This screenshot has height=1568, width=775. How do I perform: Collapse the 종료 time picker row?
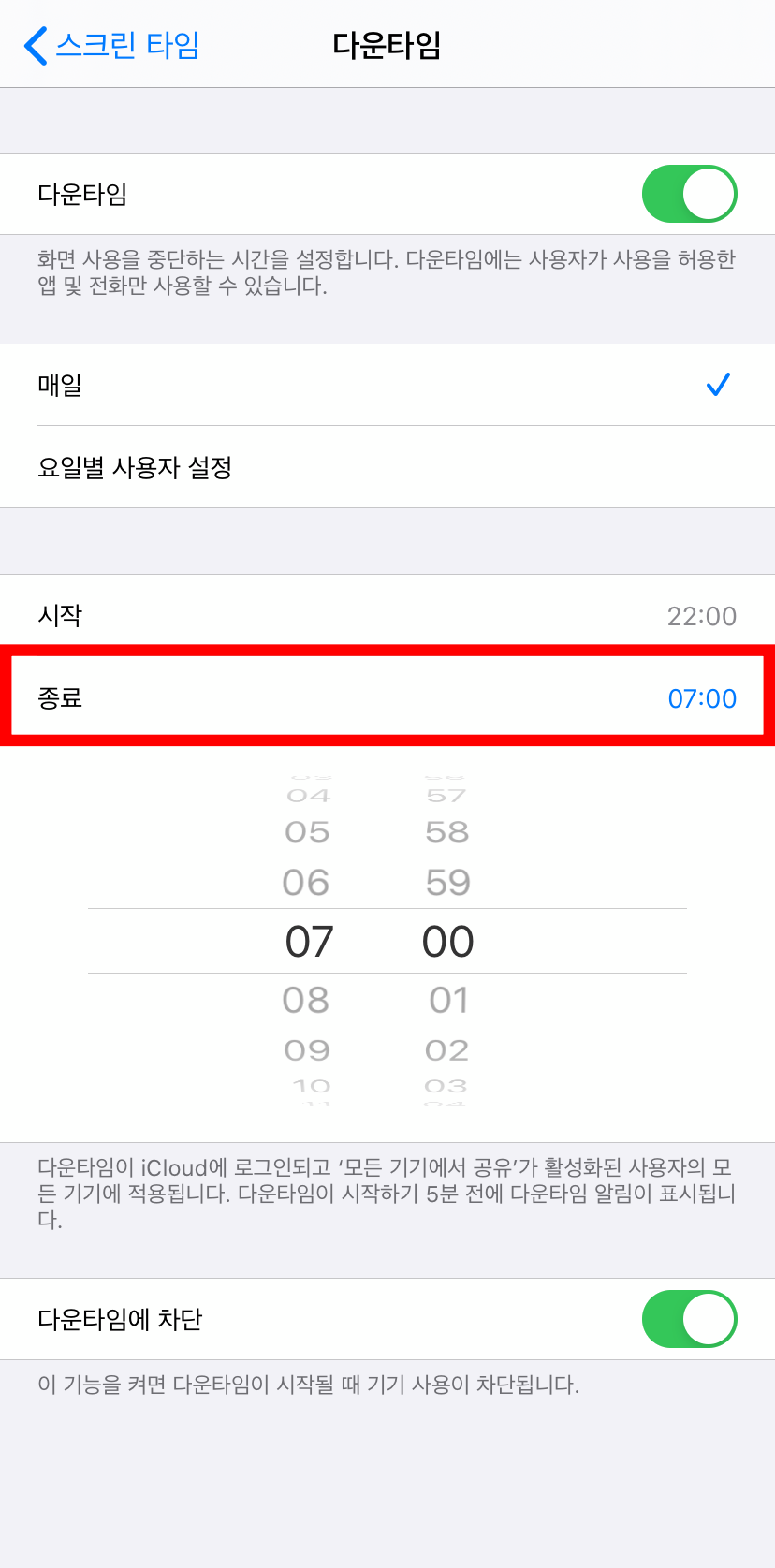[x=387, y=697]
